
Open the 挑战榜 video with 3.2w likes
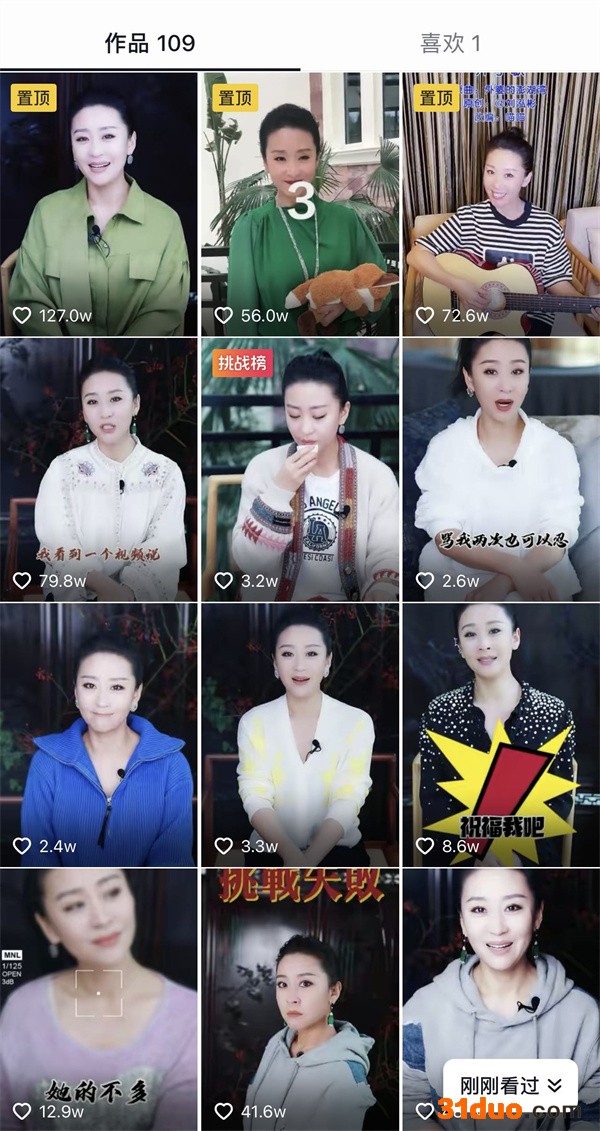tap(300, 470)
